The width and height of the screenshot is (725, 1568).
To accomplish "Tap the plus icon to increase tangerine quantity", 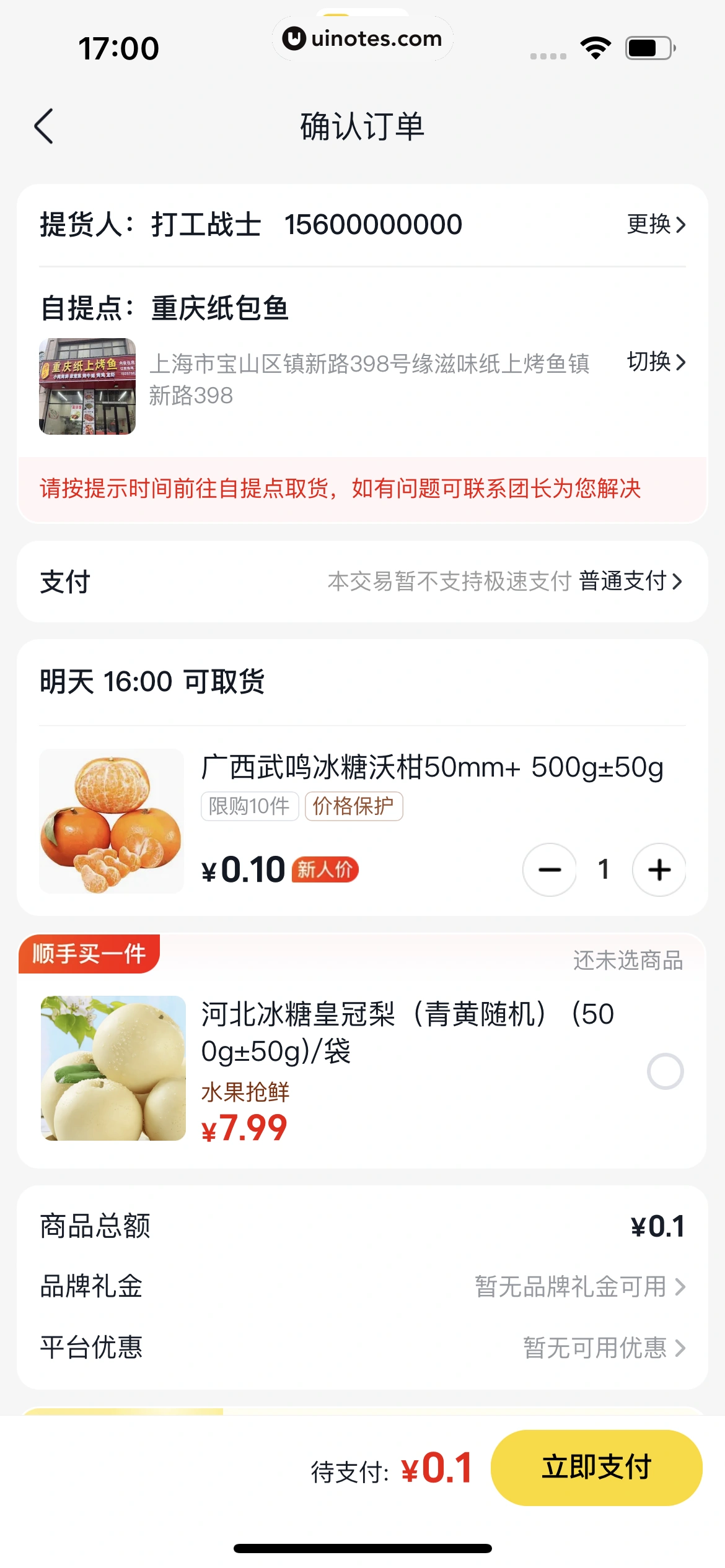I will 659,869.
